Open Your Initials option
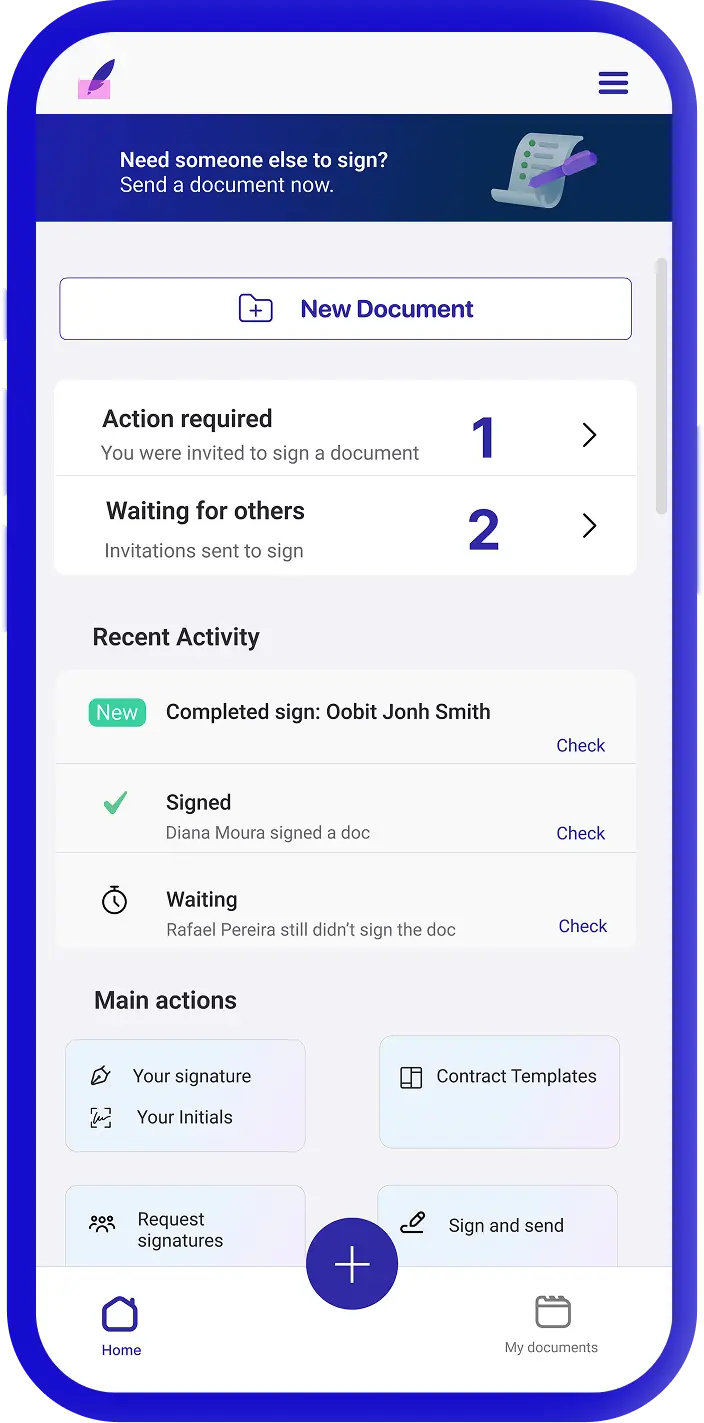This screenshot has width=704, height=1423. (184, 1117)
